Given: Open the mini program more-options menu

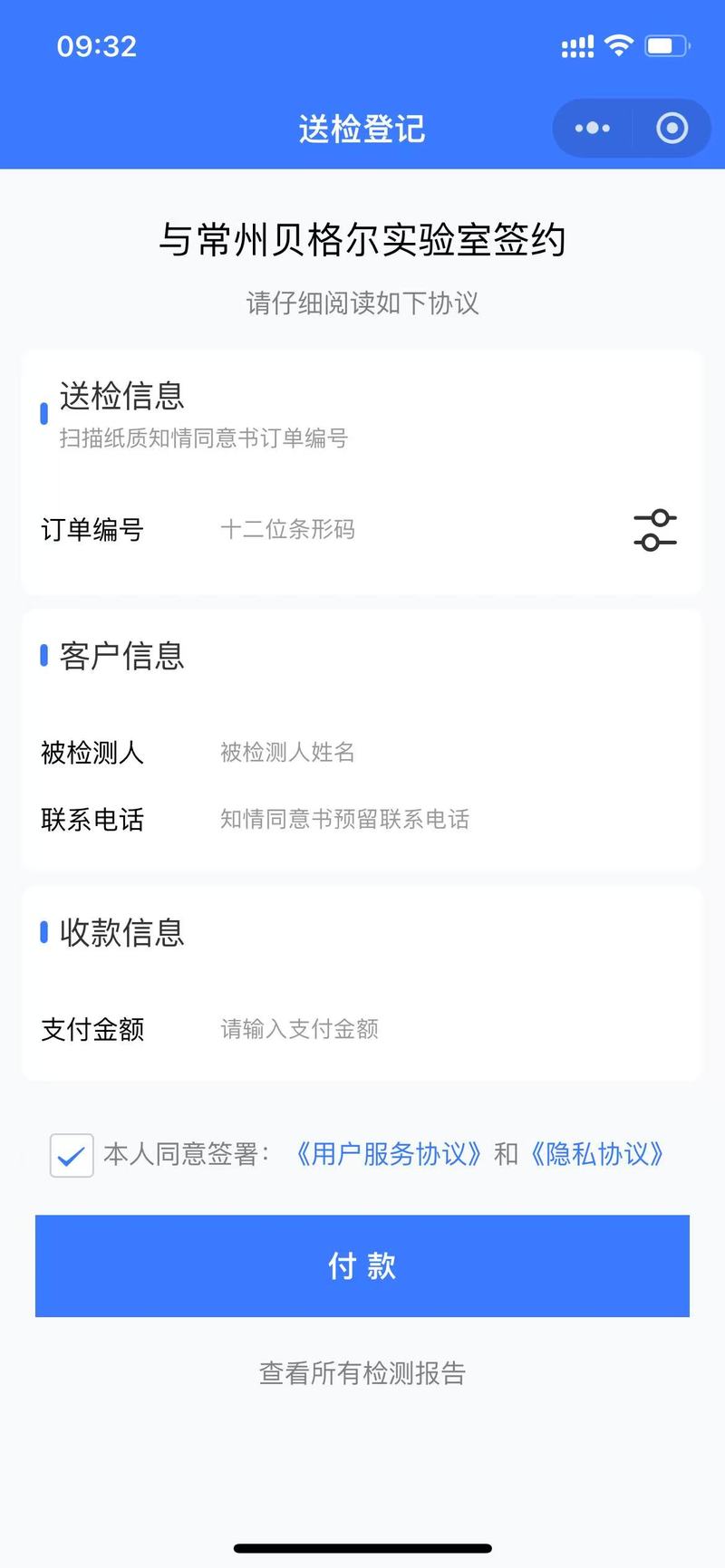Looking at the screenshot, I should (593, 129).
